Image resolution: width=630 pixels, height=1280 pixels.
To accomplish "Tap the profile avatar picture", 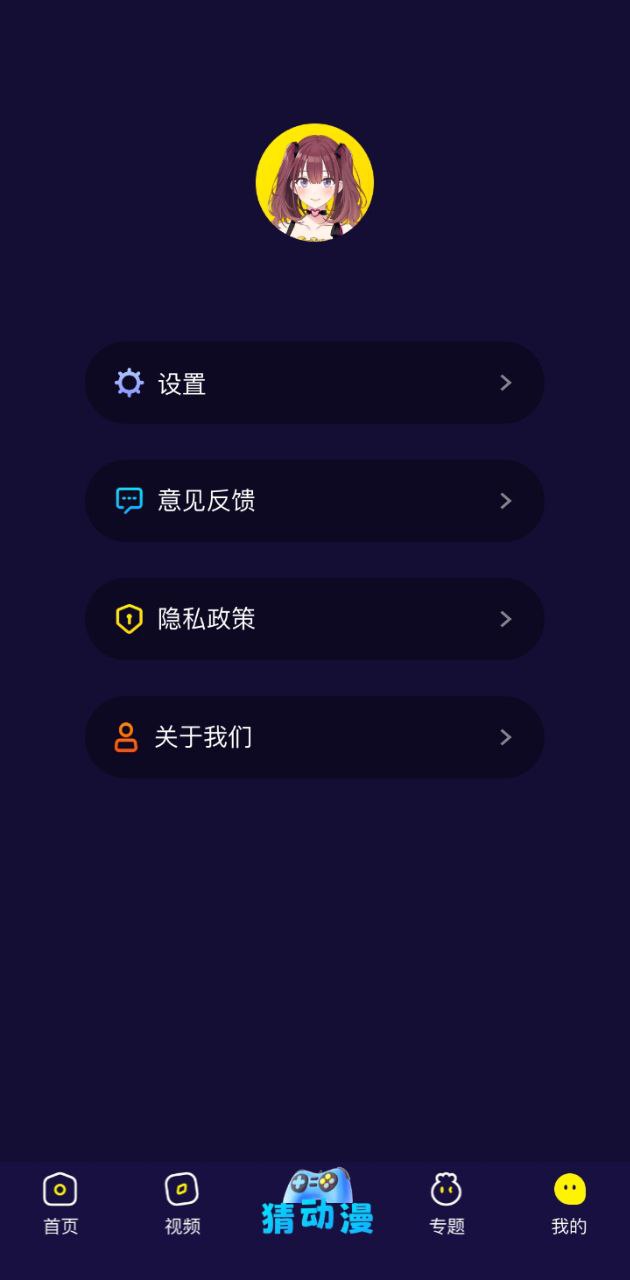I will coord(314,183).
